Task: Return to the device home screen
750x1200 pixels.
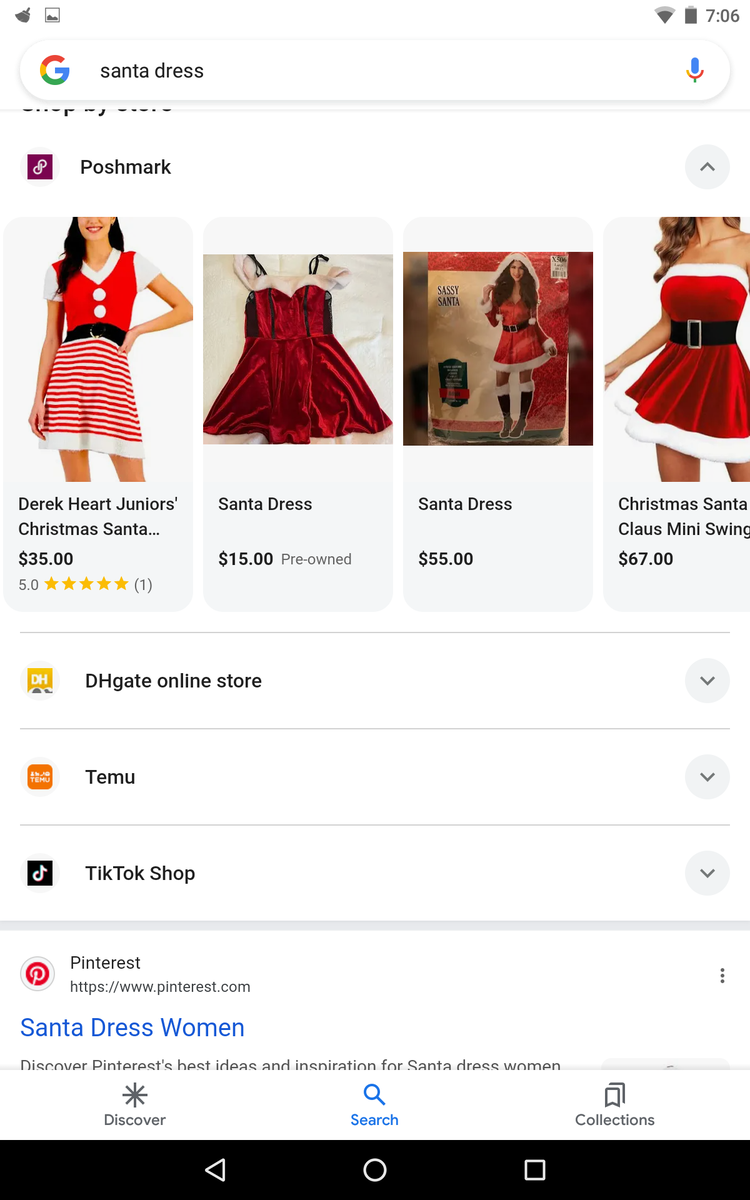Action: pyautogui.click(x=375, y=1170)
